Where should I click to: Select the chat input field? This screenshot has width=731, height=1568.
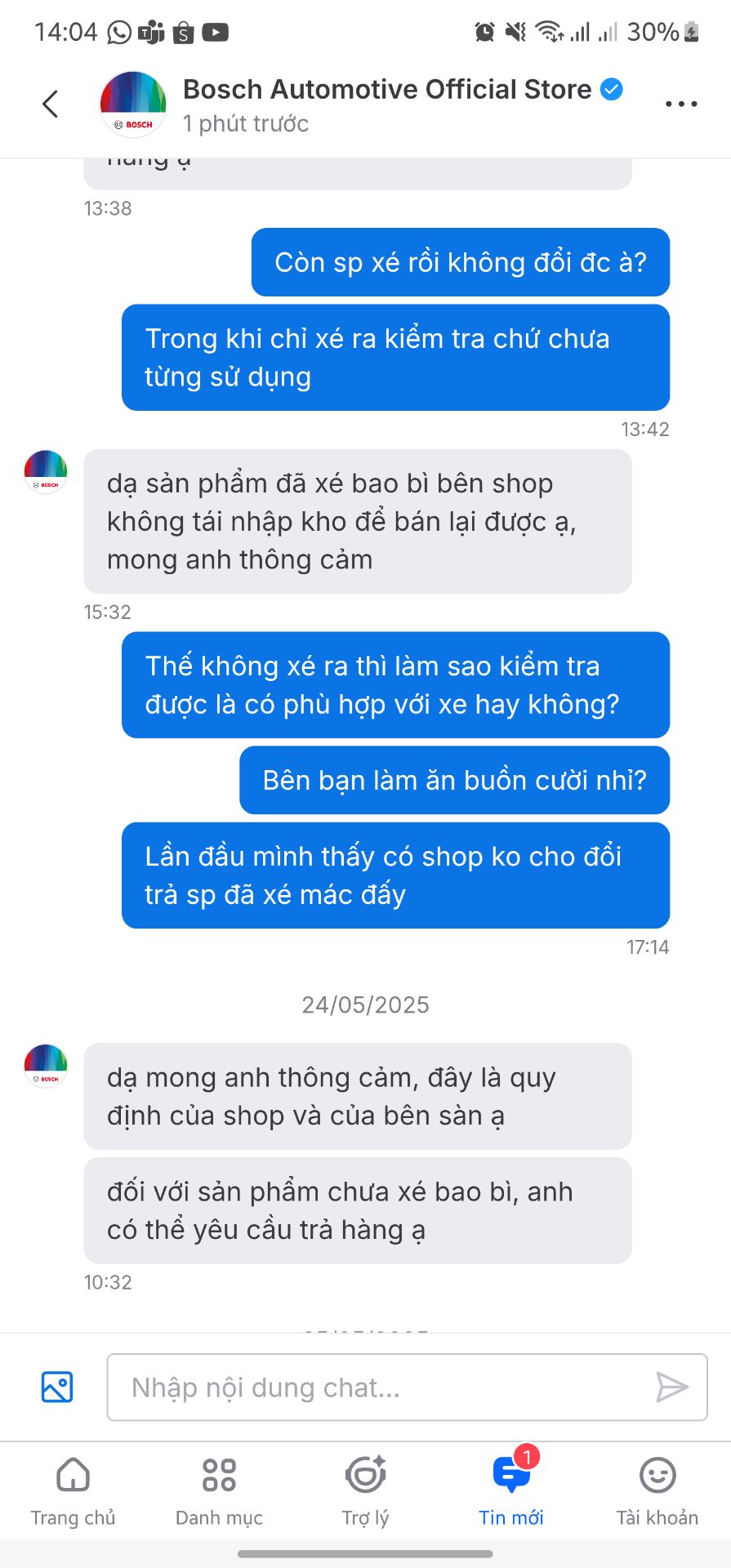click(x=327, y=1387)
